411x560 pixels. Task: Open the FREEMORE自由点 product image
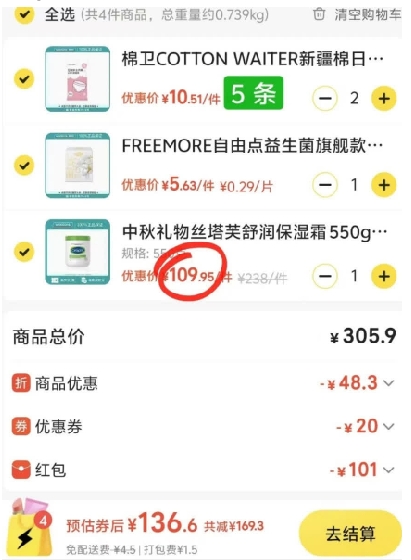pyautogui.click(x=77, y=165)
